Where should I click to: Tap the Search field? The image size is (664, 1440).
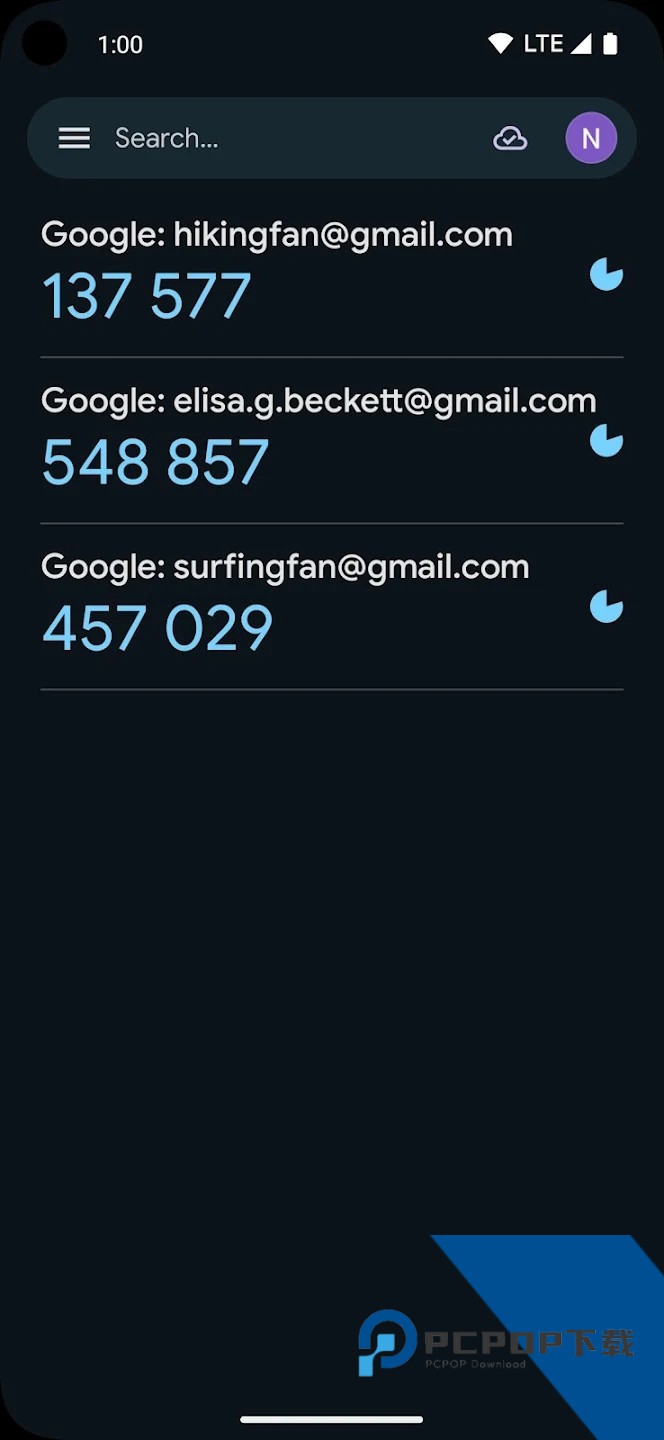tap(290, 138)
